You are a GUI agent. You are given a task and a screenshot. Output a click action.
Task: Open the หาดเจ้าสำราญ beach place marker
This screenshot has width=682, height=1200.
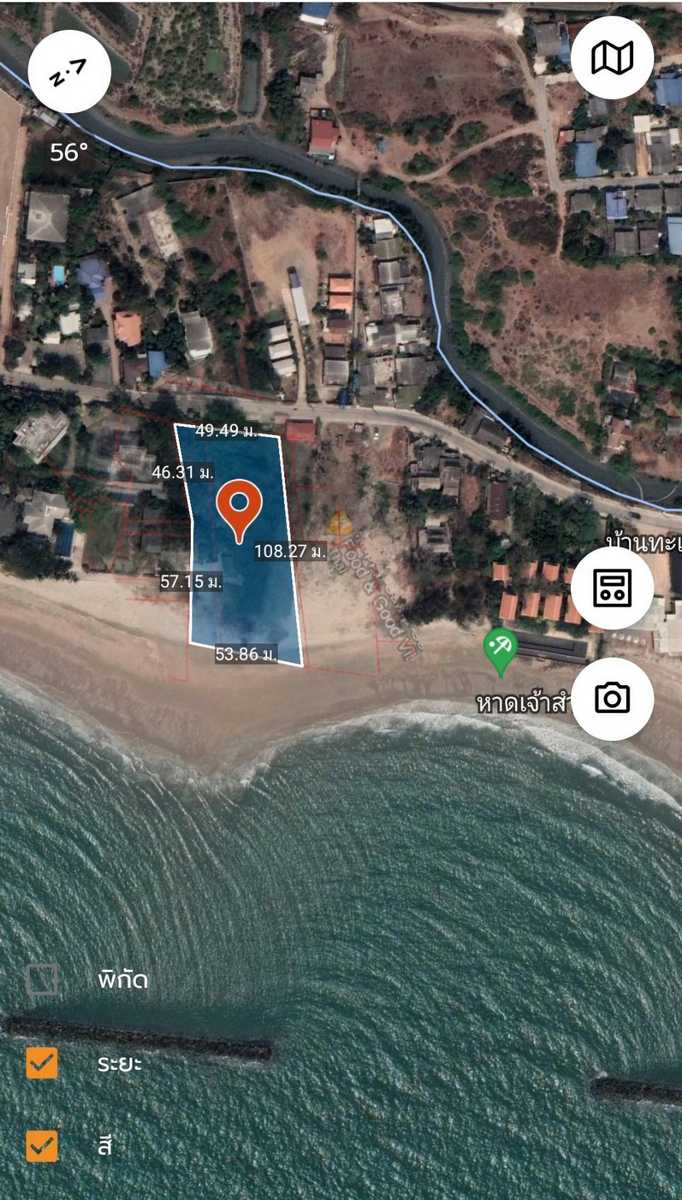pos(499,648)
